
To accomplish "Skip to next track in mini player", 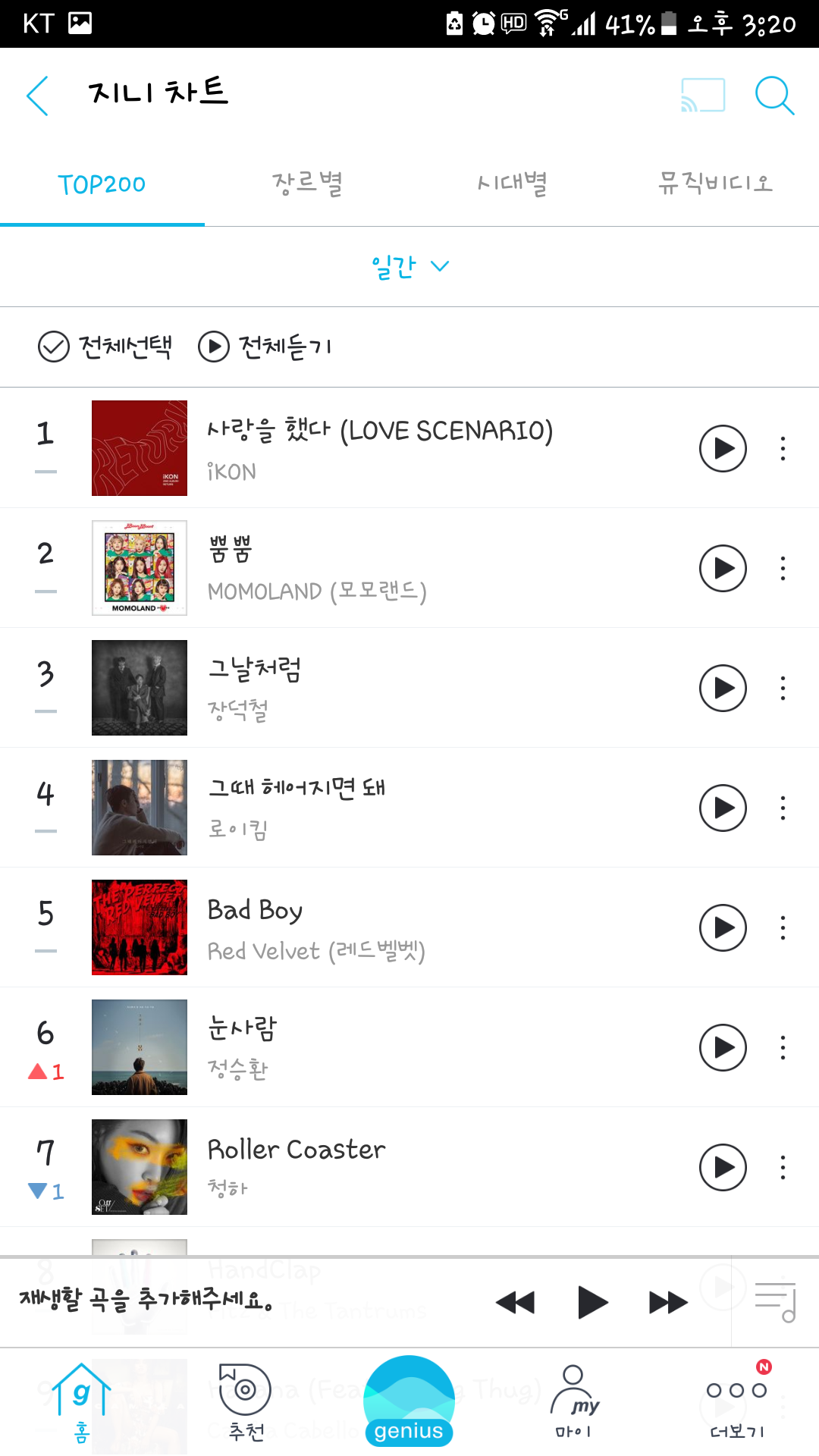I will (664, 1302).
